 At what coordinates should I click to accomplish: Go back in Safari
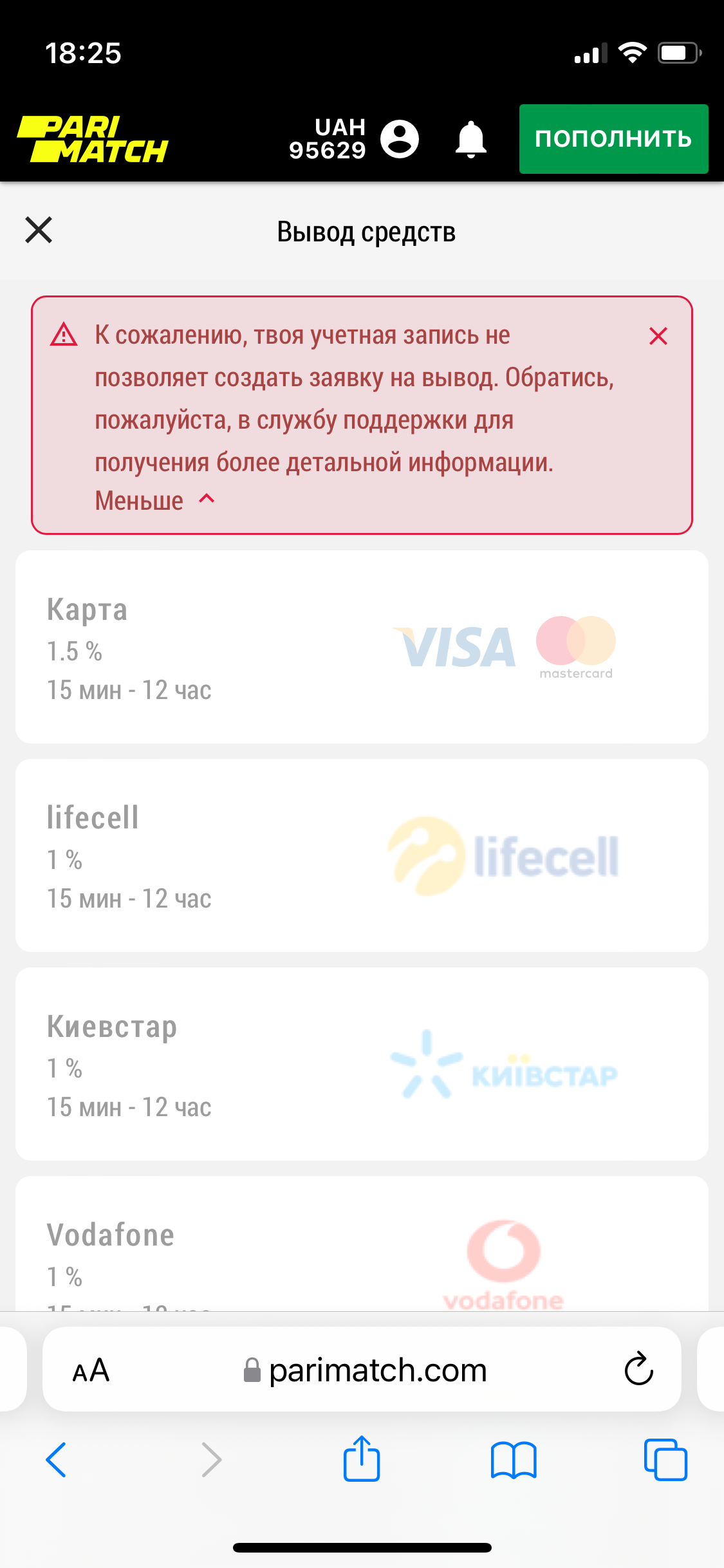[57, 1459]
